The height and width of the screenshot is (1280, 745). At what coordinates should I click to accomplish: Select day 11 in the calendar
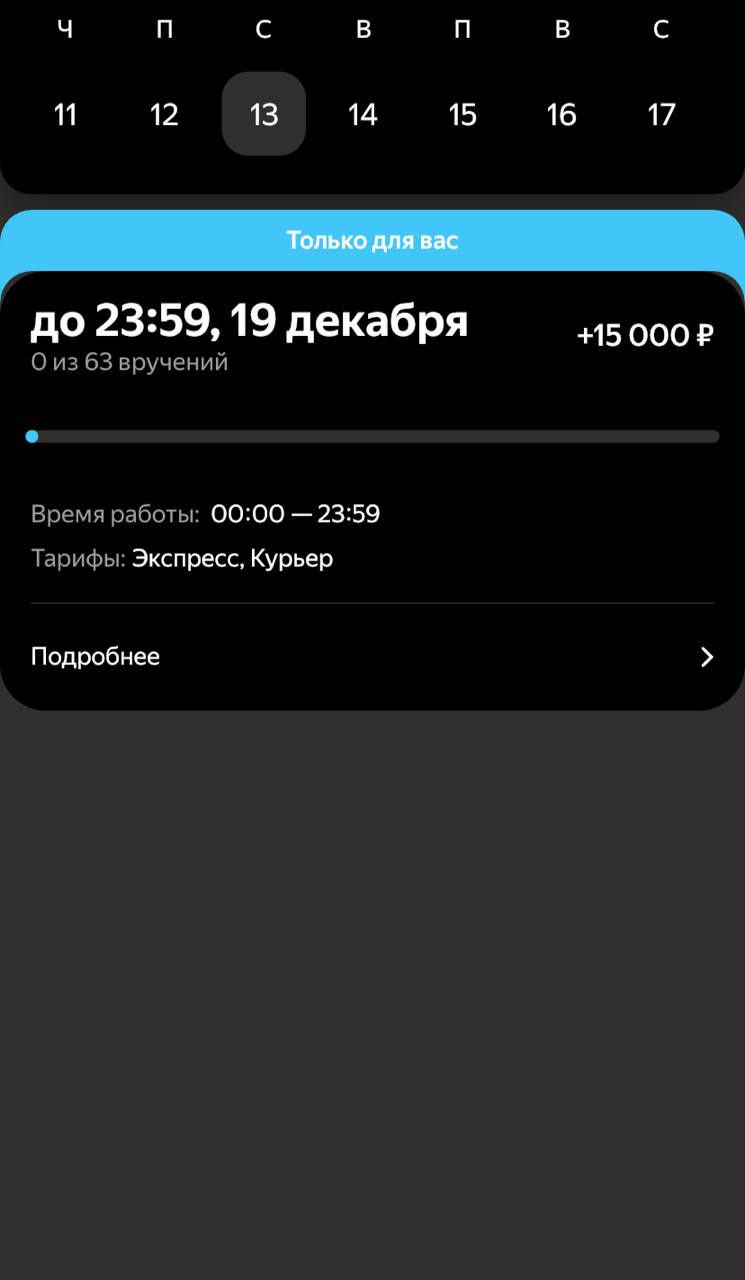65,115
